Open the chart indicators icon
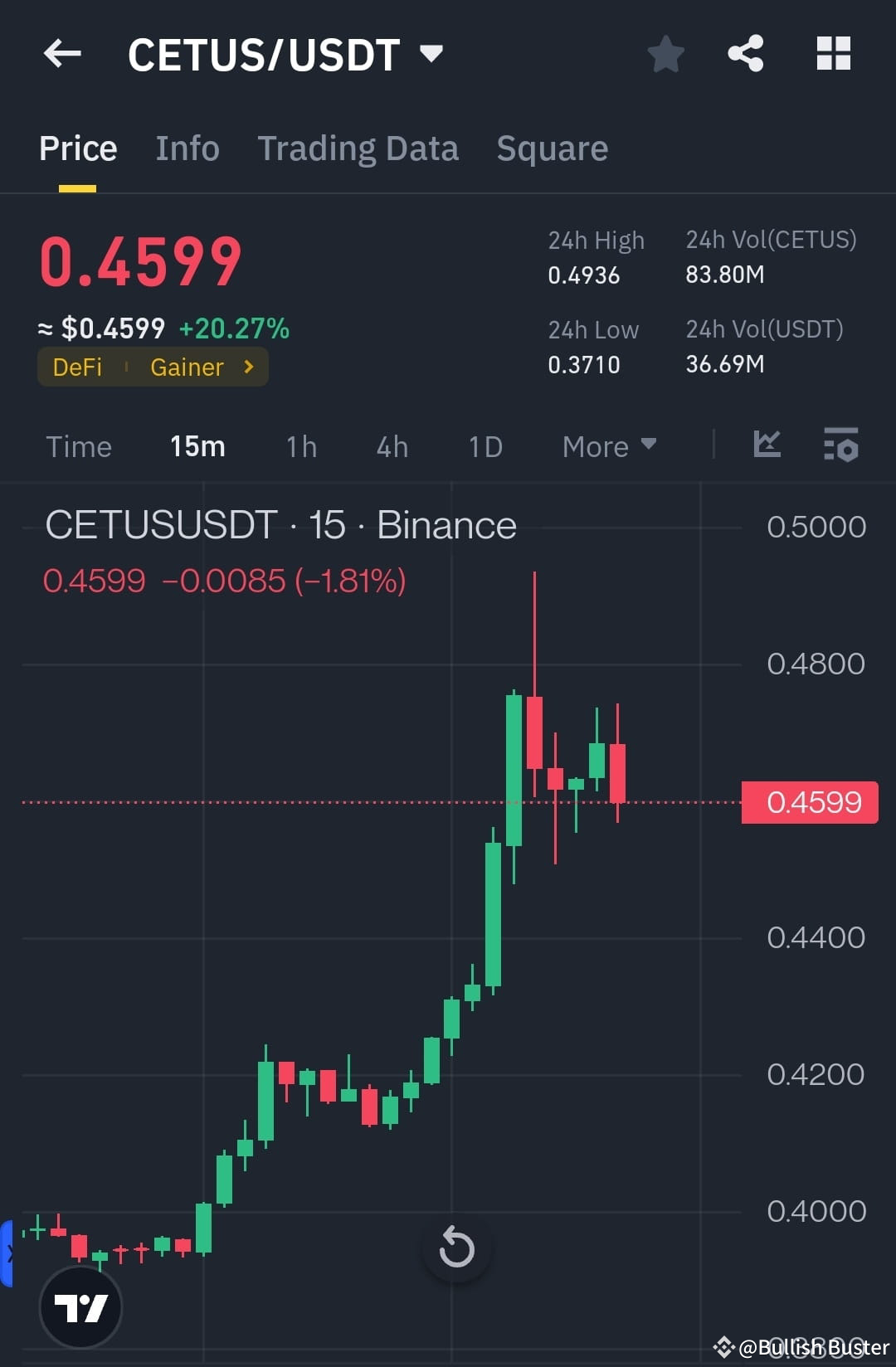 pyautogui.click(x=767, y=446)
